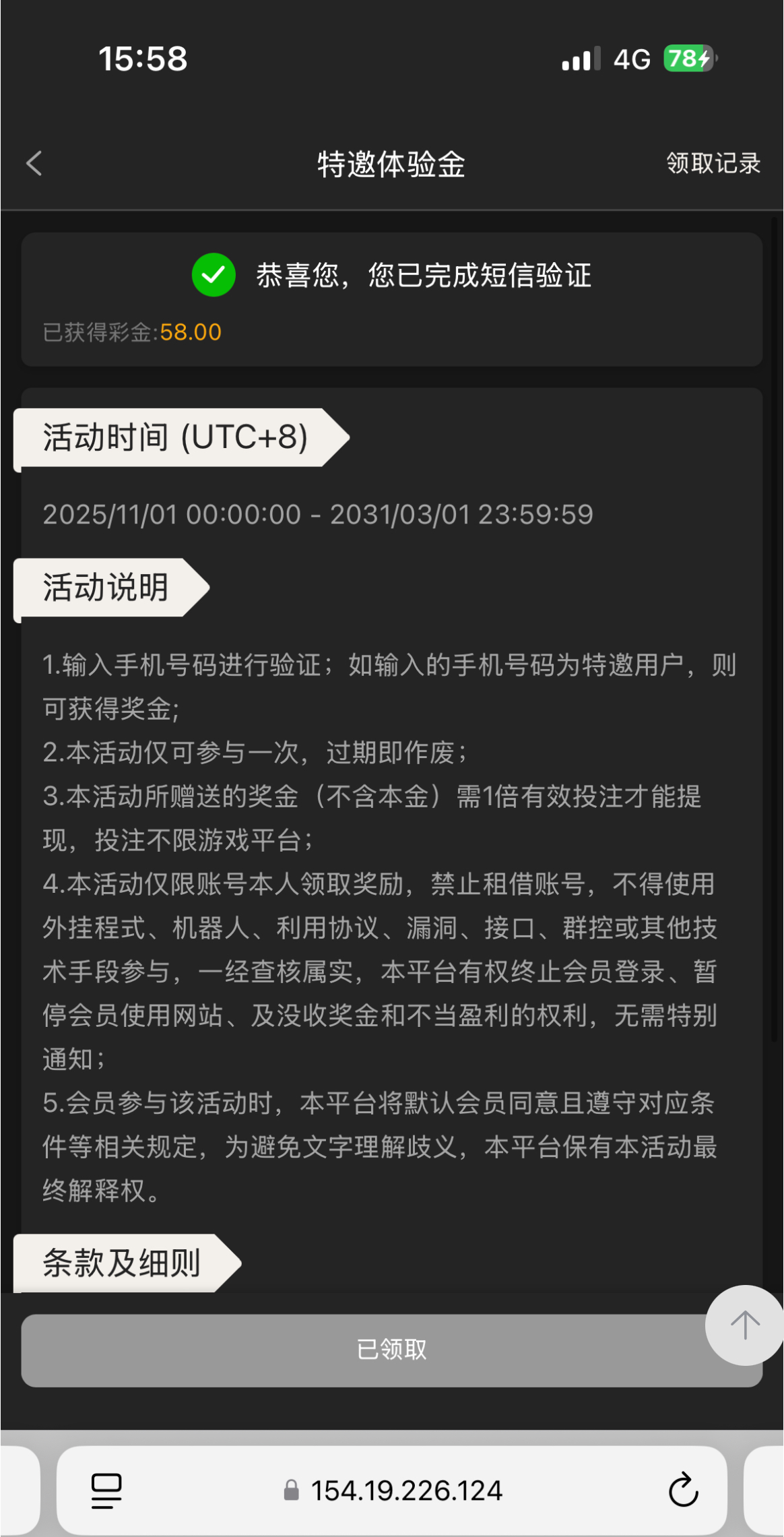Jump back to top with arrow button

point(744,1325)
